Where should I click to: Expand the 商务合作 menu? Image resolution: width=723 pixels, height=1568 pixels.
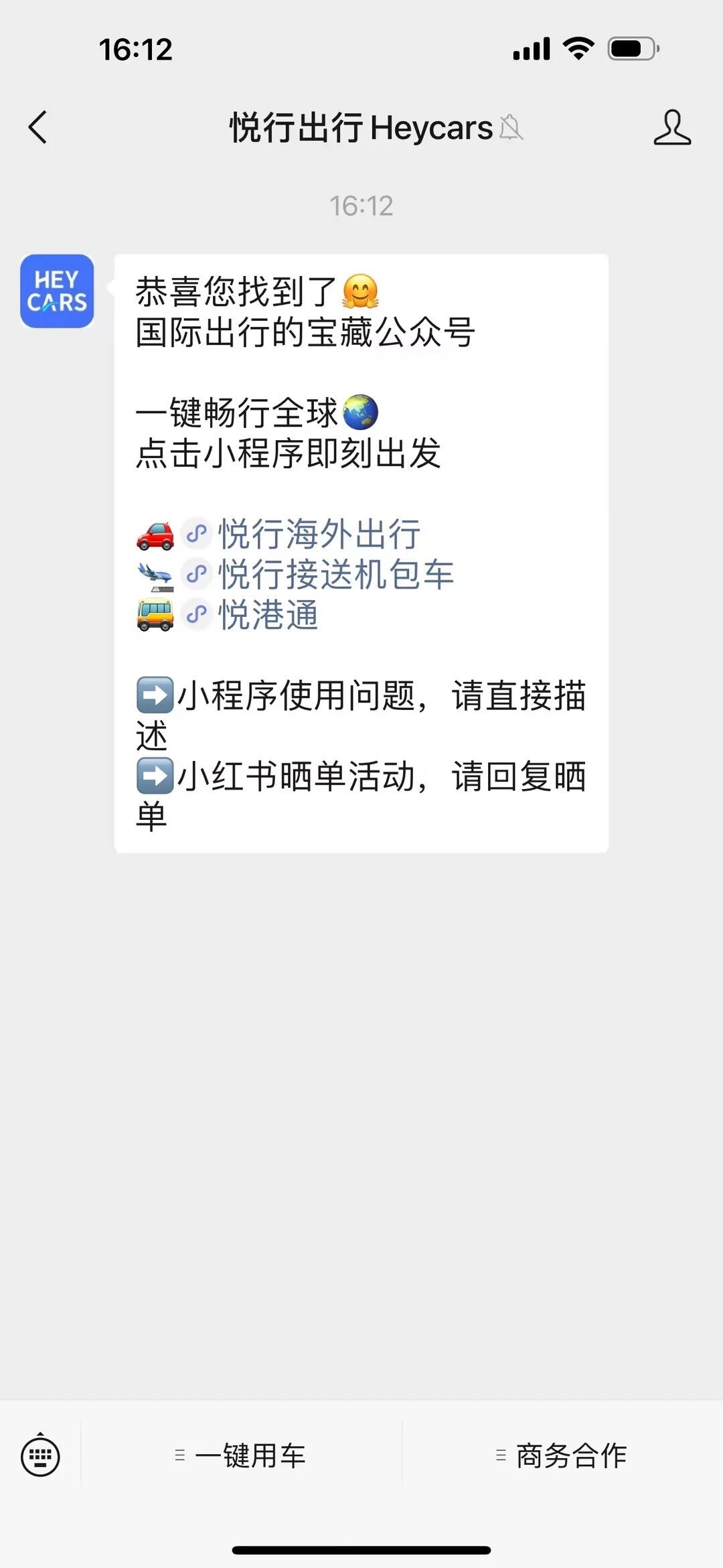click(x=562, y=1455)
